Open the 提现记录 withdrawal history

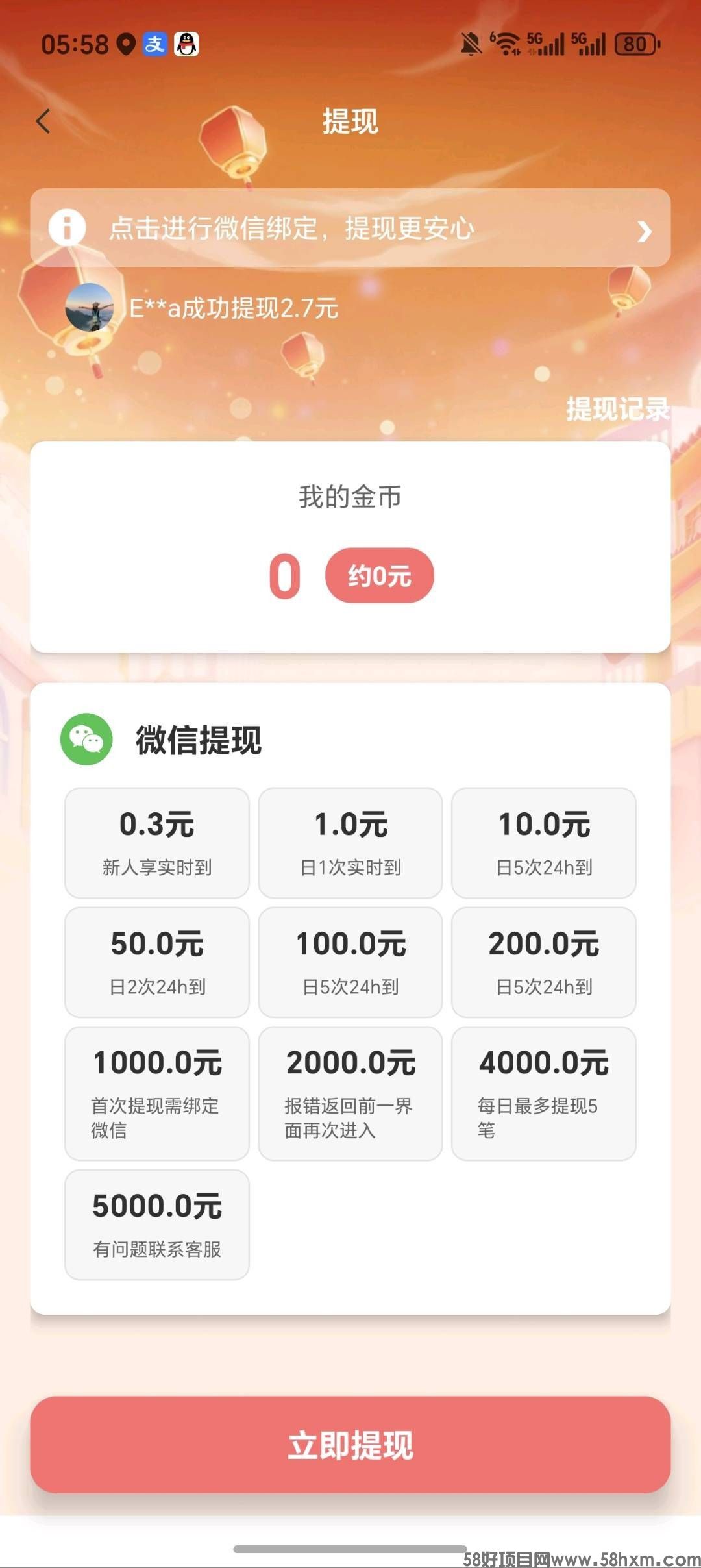(617, 410)
